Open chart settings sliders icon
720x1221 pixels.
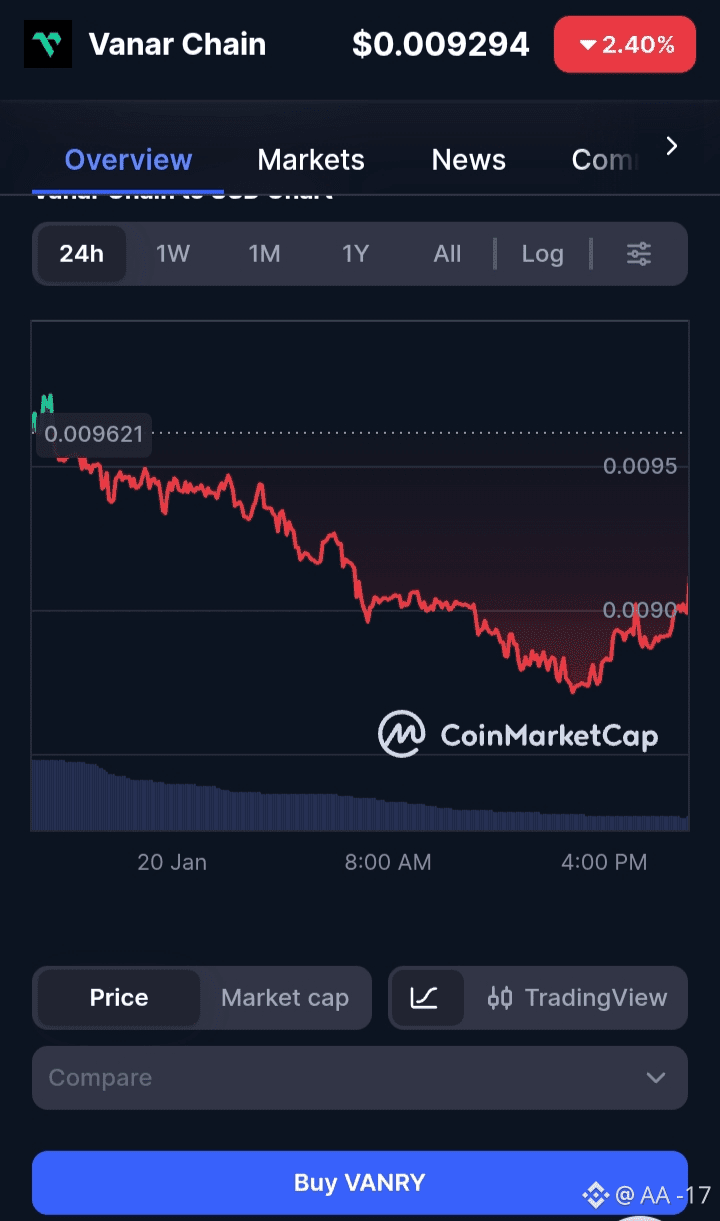[x=639, y=254]
